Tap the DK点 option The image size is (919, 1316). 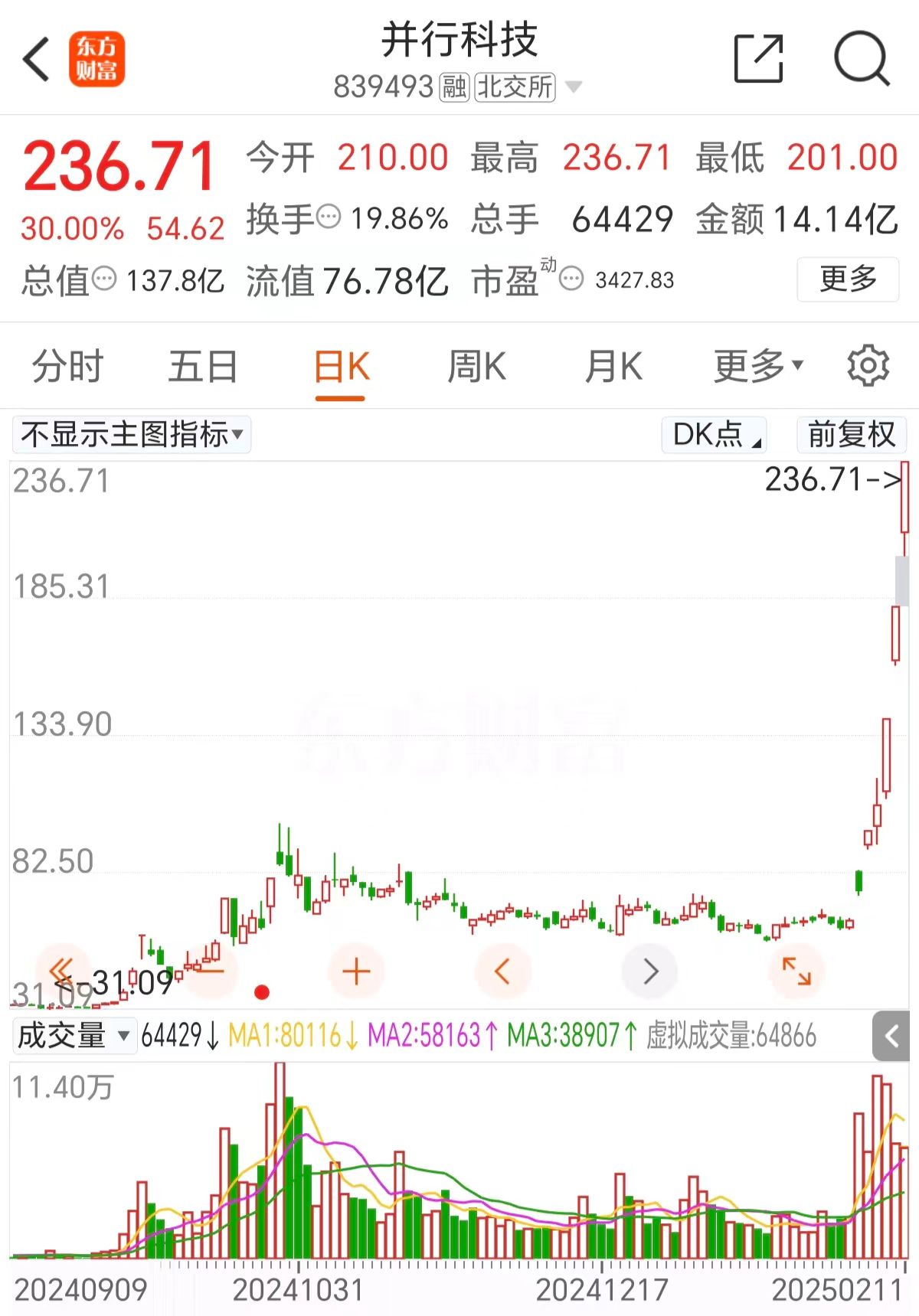coord(715,434)
